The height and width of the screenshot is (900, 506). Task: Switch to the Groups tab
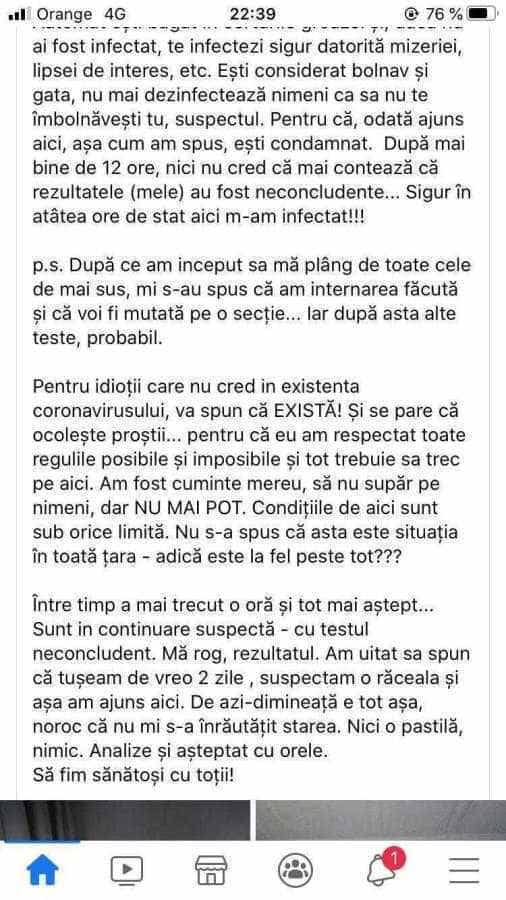coord(295,871)
